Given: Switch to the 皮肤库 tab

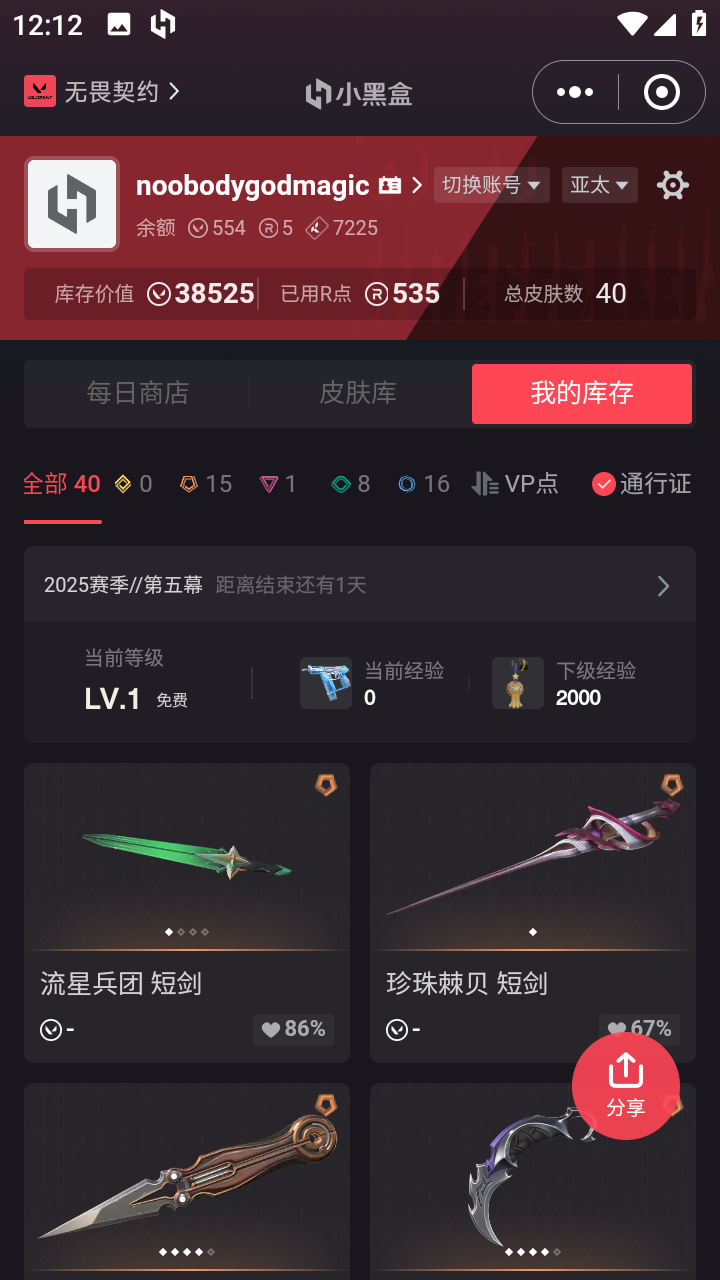Looking at the screenshot, I should tap(358, 393).
